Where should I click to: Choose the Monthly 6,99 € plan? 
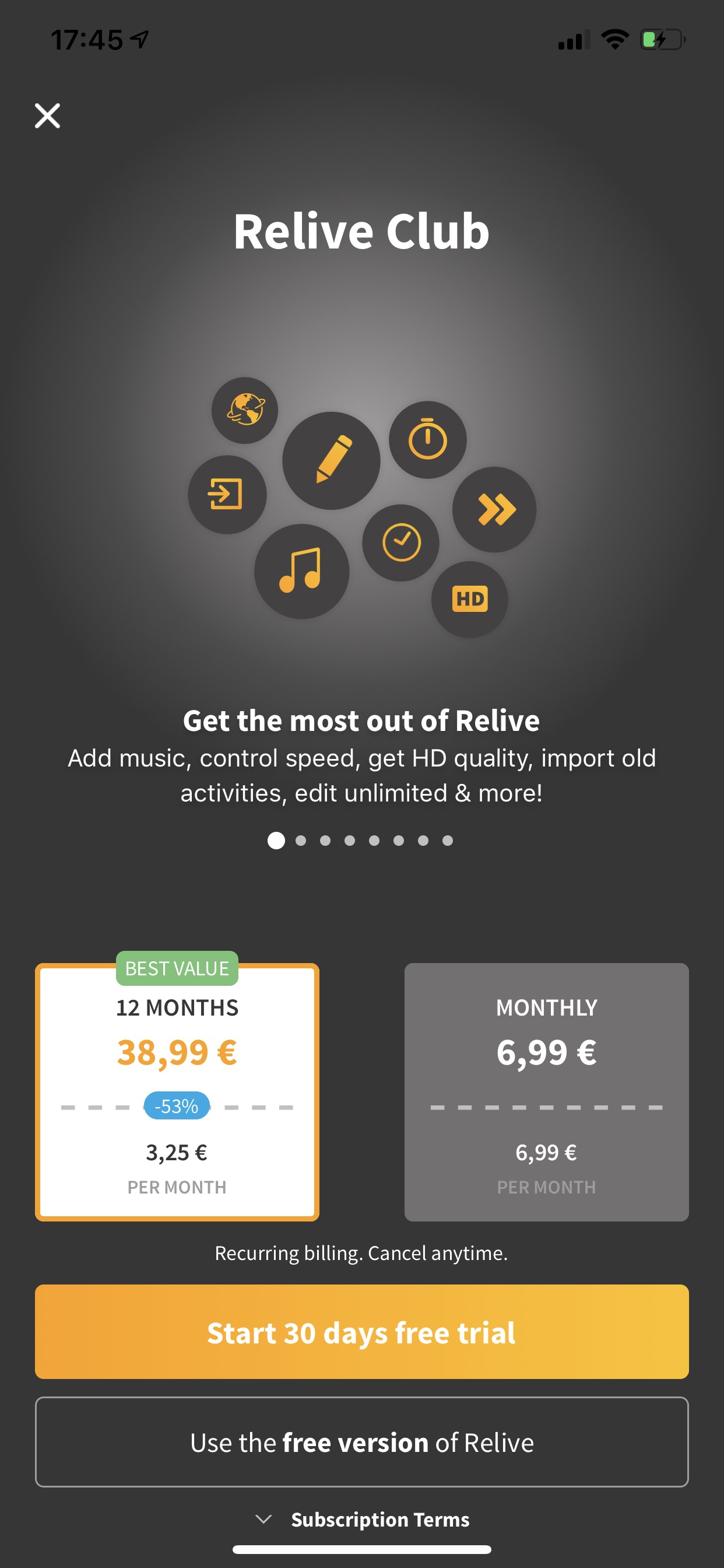tap(546, 1091)
